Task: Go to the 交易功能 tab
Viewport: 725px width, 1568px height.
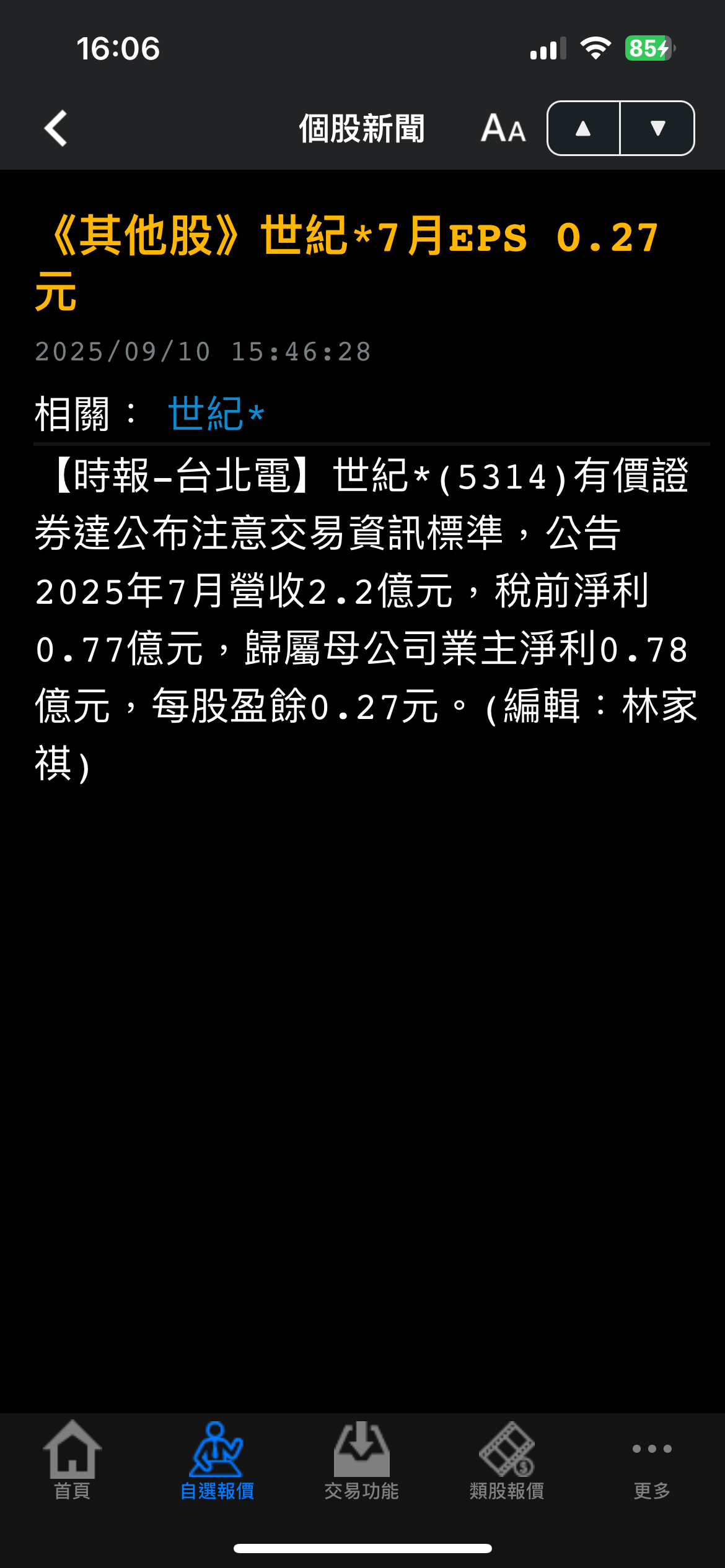Action: pos(362,1460)
